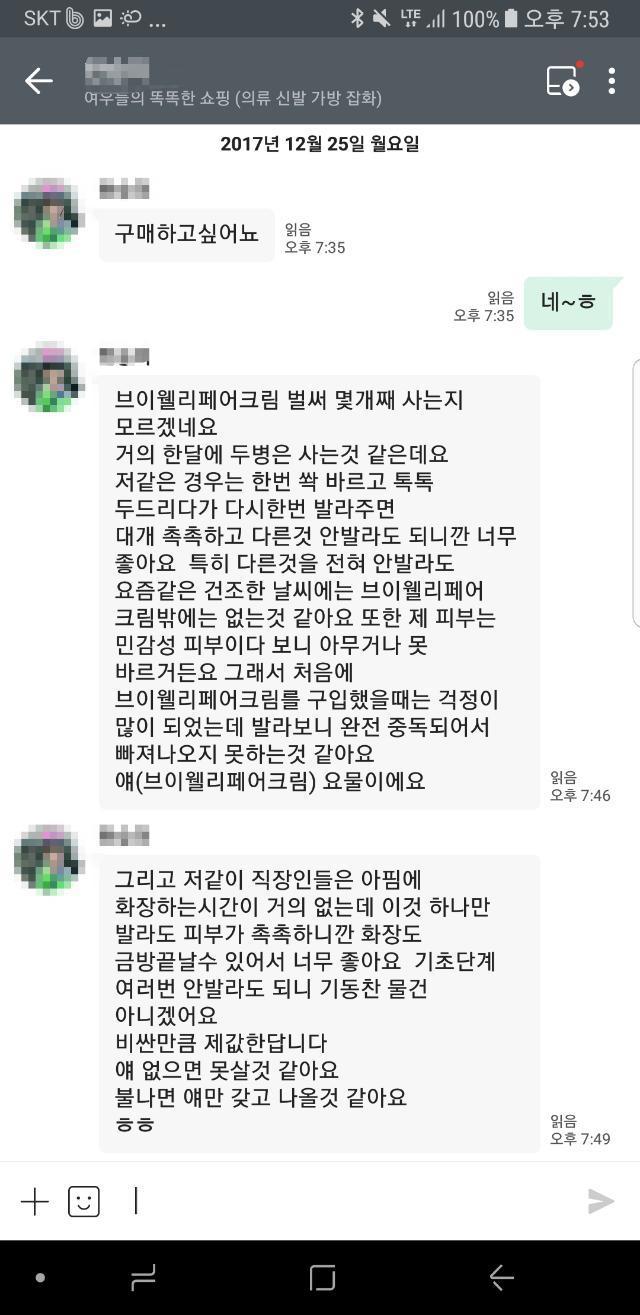640x1315 pixels.
Task: Focus the message input field
Action: click(340, 1201)
